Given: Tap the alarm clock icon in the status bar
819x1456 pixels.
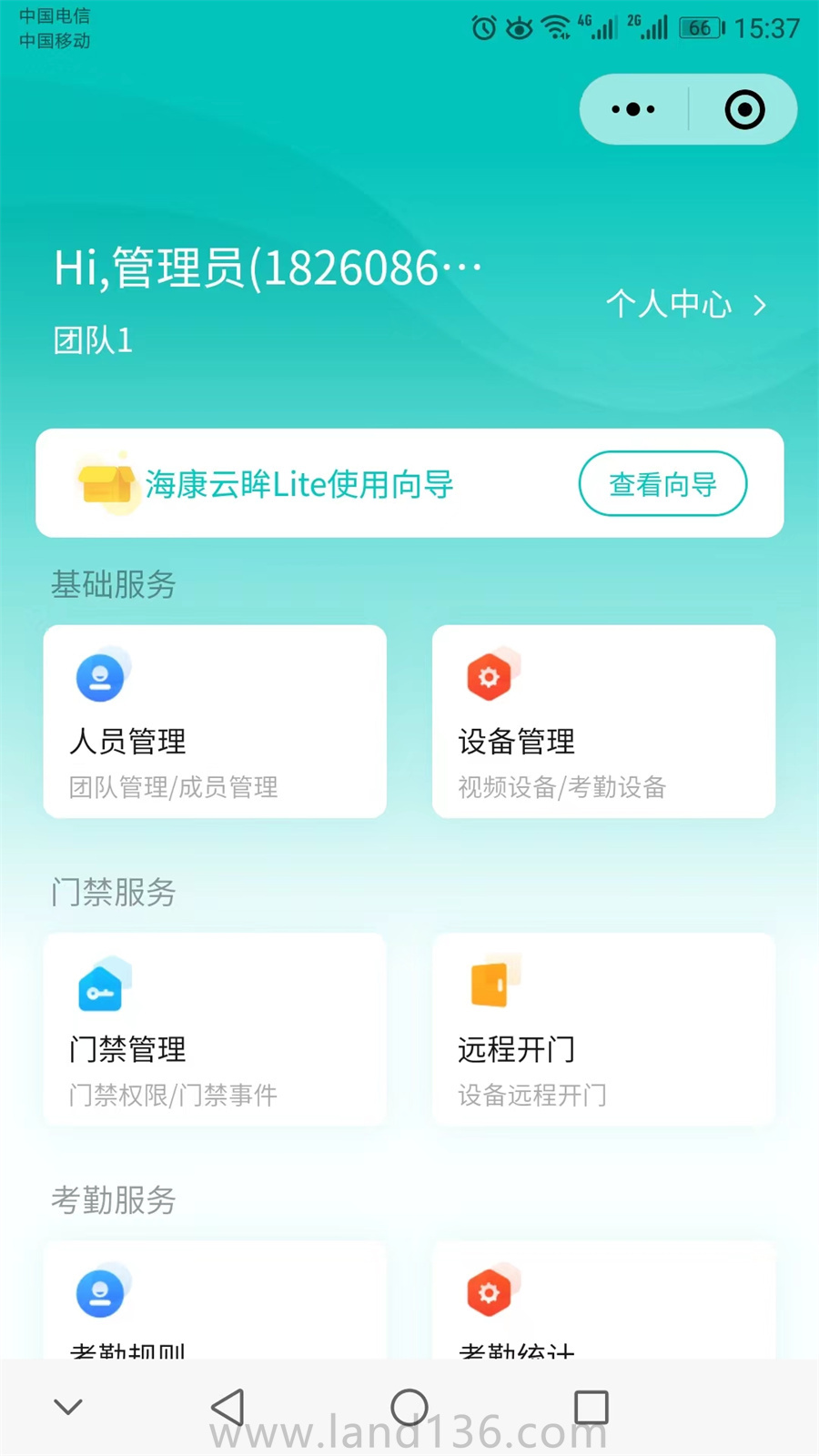Looking at the screenshot, I should tap(483, 27).
